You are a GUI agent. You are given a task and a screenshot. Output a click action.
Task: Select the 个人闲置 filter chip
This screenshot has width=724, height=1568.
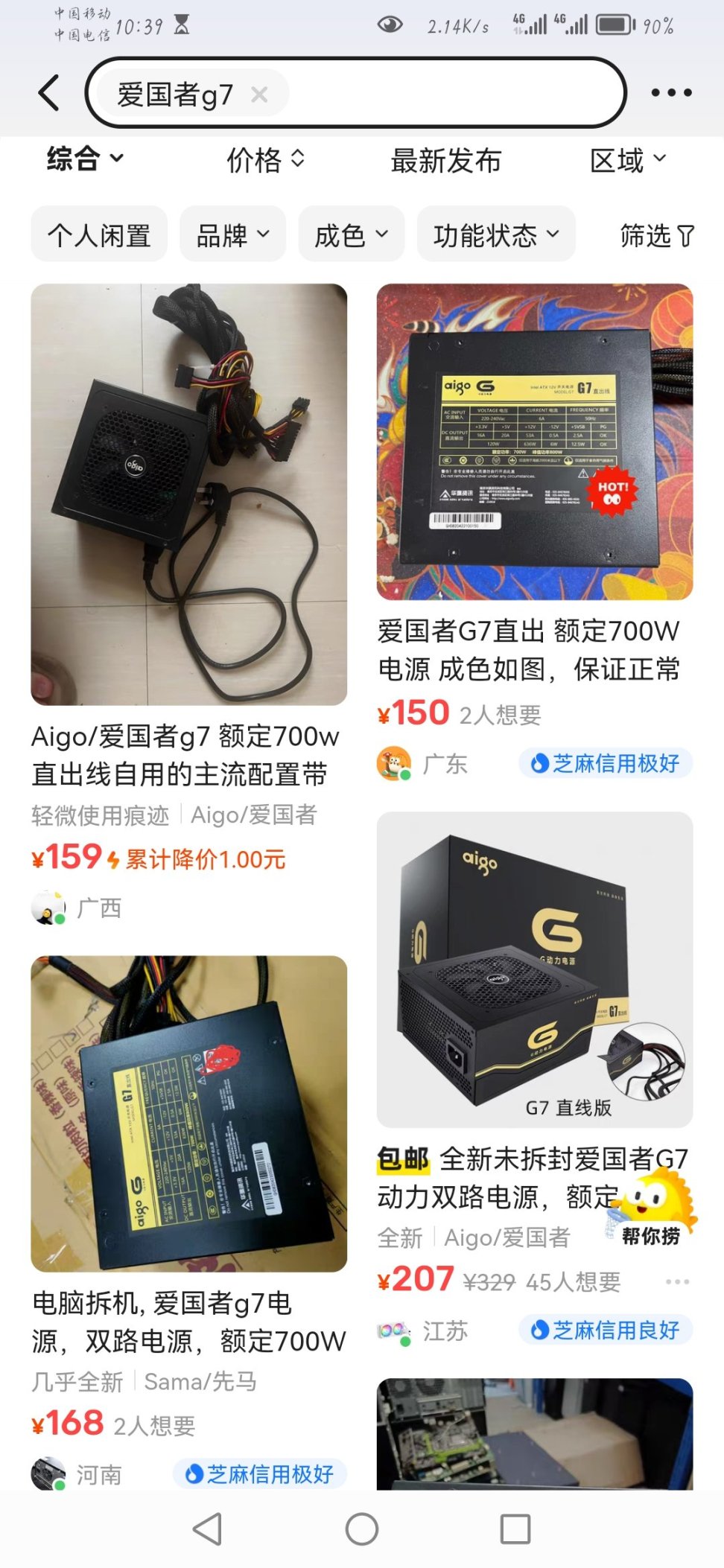click(x=99, y=235)
